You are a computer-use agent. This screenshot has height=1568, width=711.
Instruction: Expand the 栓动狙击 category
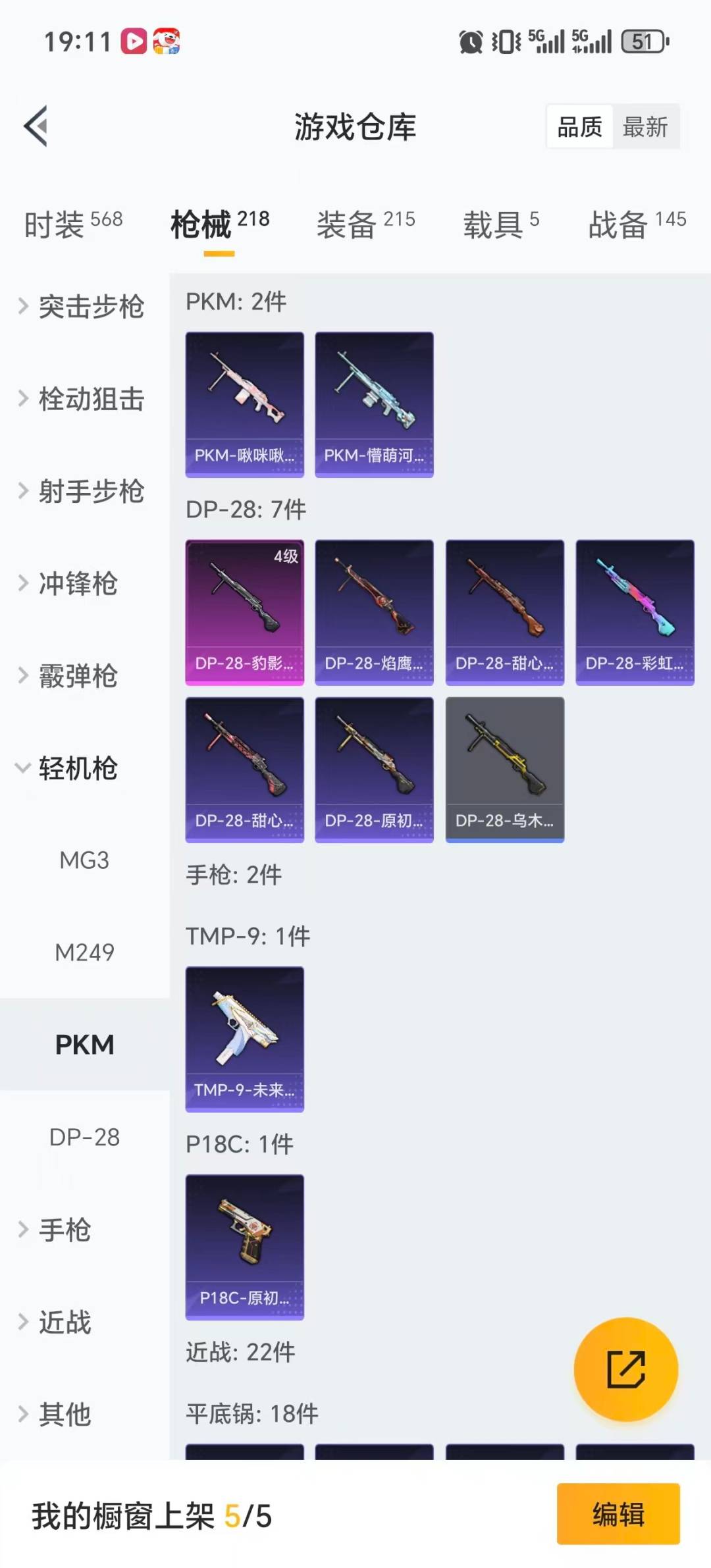pyautogui.click(x=82, y=399)
